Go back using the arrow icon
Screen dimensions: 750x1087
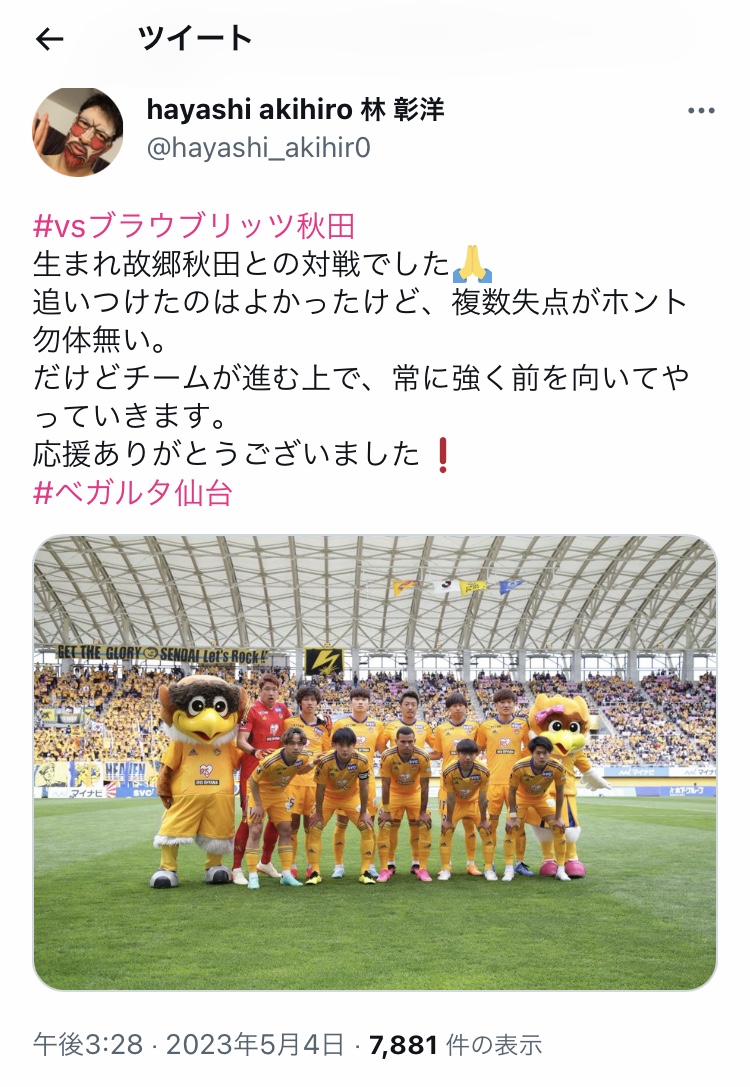tap(49, 39)
